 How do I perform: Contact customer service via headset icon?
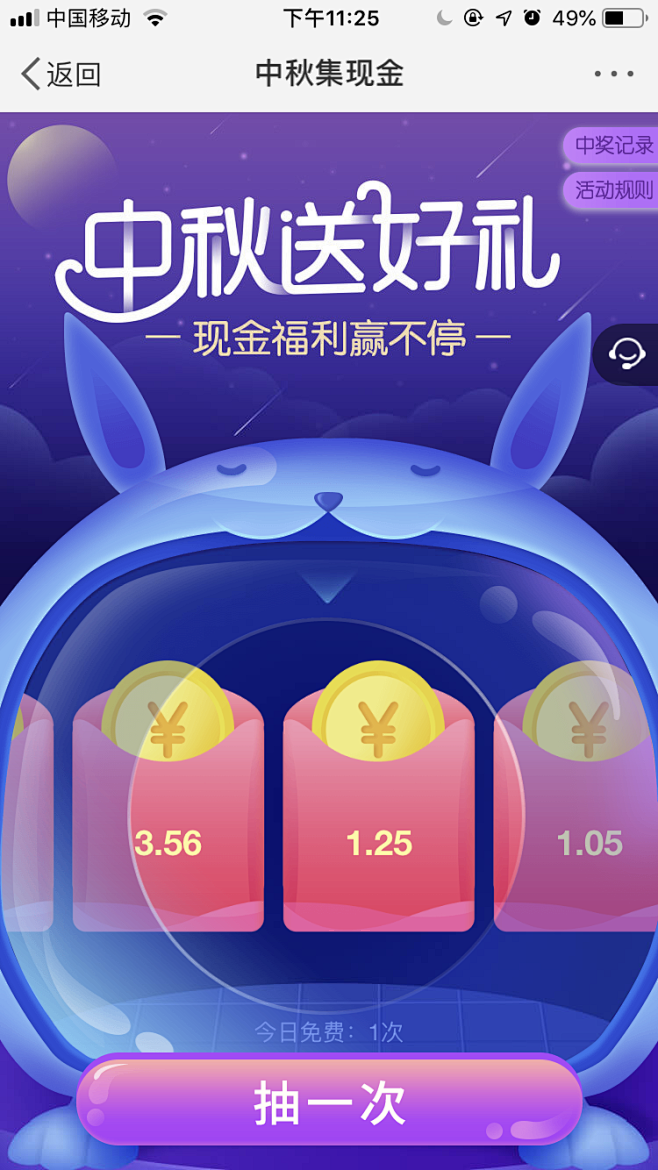pos(627,354)
